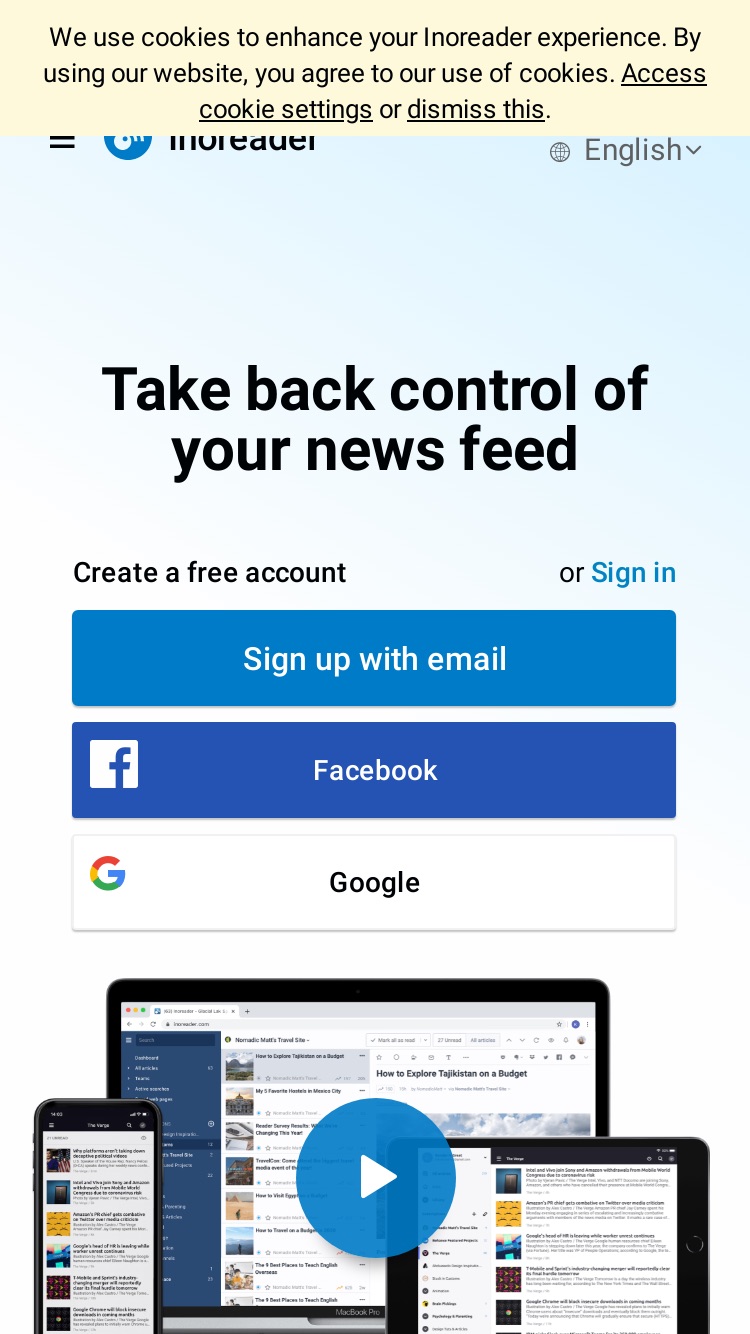Continue with Google
This screenshot has width=750, height=1334.
pyautogui.click(x=374, y=882)
